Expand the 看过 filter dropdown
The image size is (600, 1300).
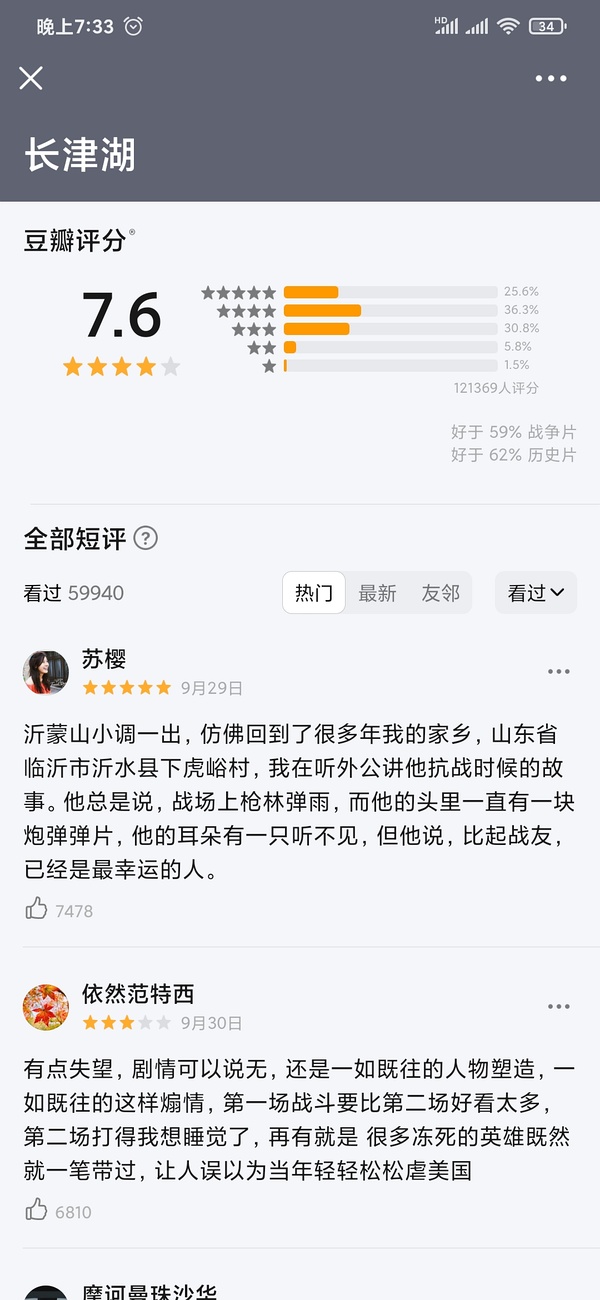536,593
